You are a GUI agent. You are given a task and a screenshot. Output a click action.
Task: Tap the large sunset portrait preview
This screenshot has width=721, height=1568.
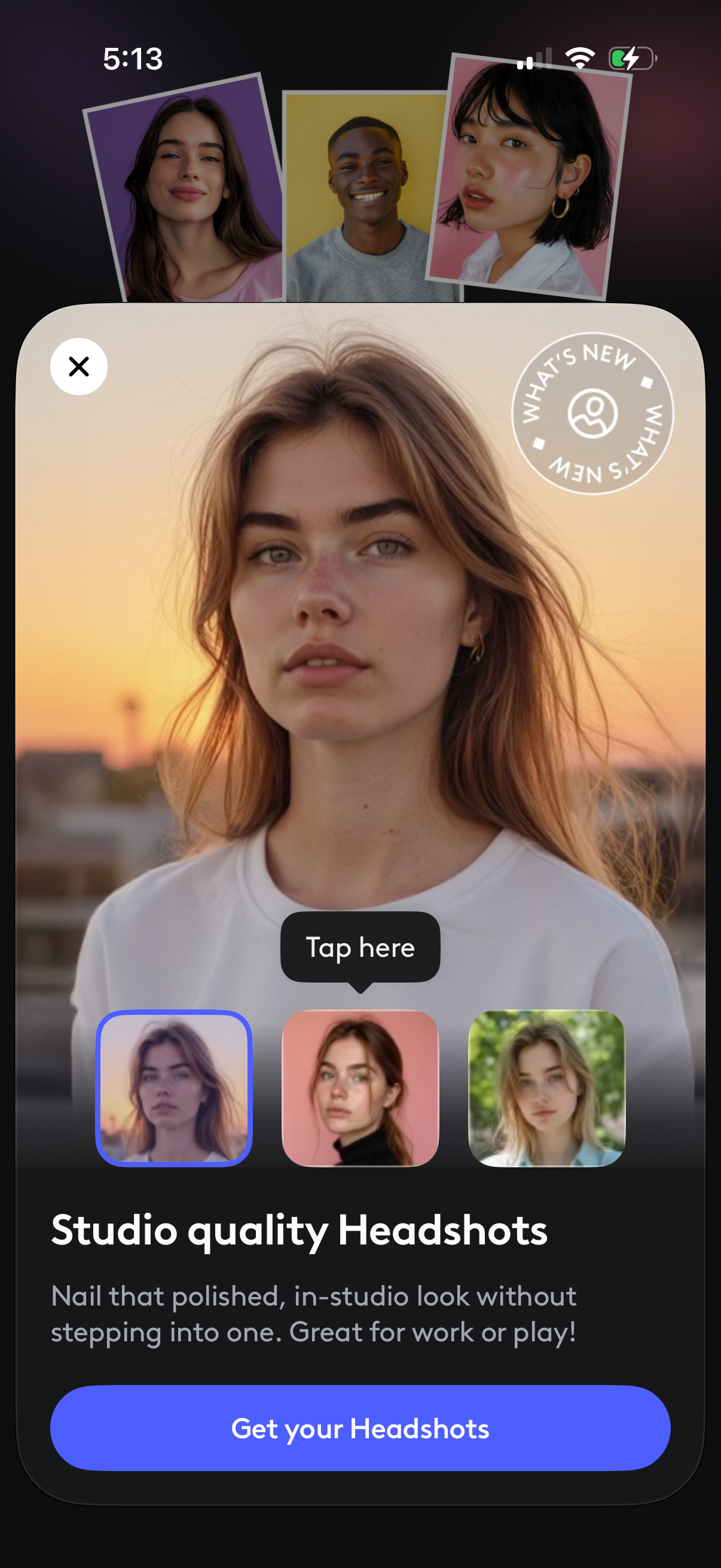pyautogui.click(x=360, y=670)
